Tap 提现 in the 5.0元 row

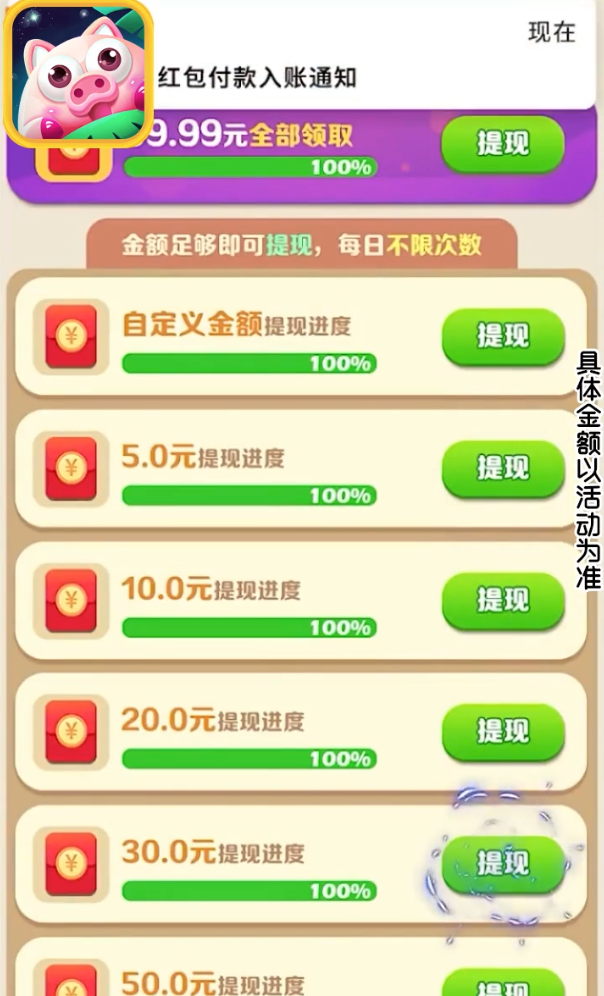pyautogui.click(x=503, y=469)
